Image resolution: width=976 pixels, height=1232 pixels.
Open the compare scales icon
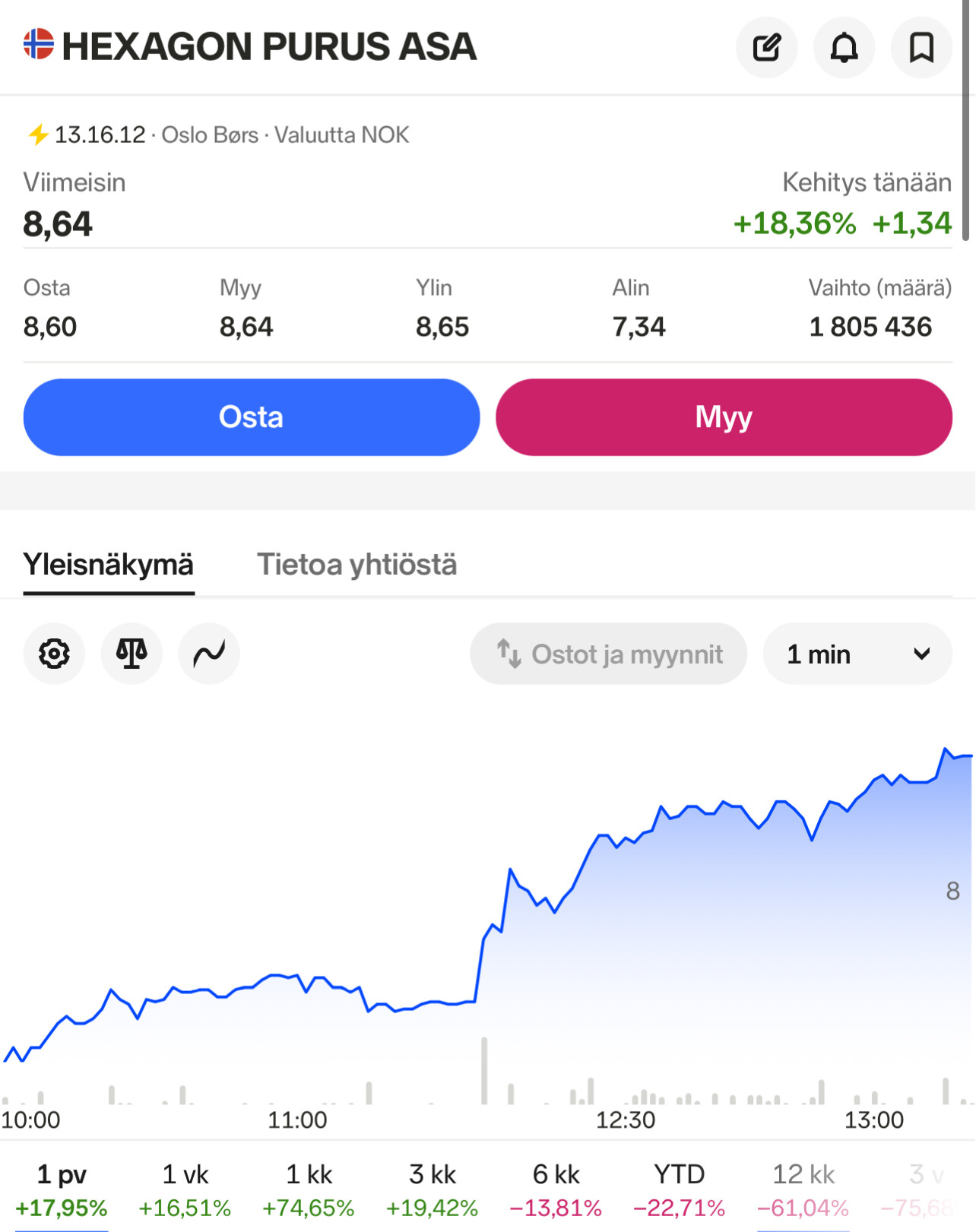[x=132, y=654]
